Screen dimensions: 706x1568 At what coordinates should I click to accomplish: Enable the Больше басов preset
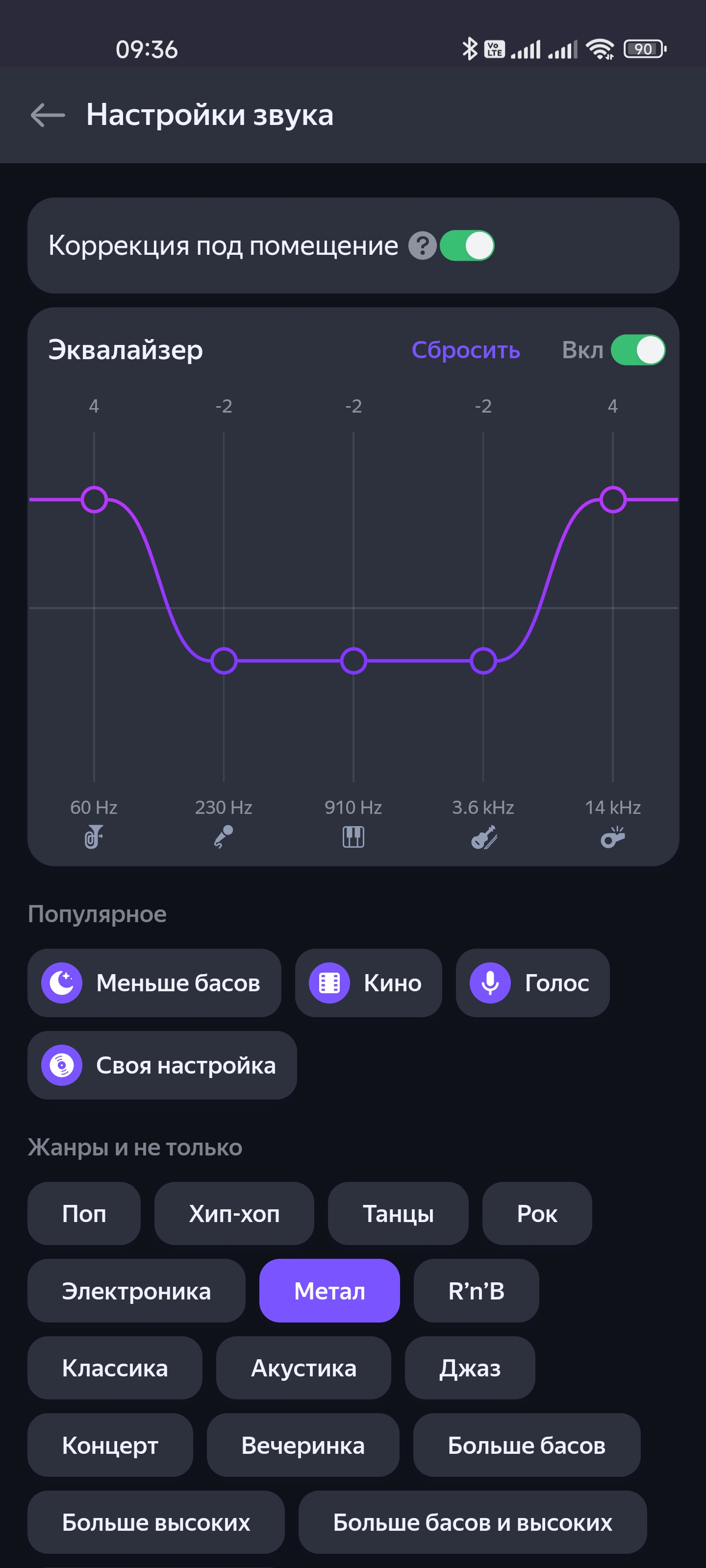[x=526, y=1445]
